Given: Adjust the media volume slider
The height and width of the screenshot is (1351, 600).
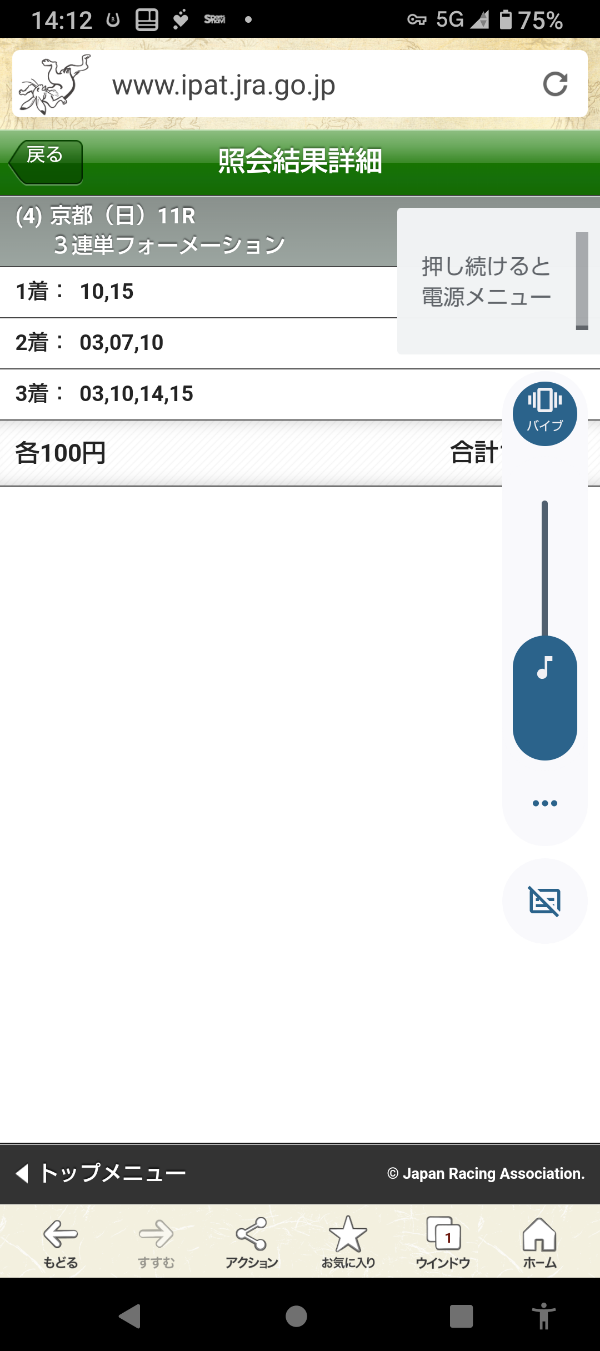Looking at the screenshot, I should pyautogui.click(x=545, y=630).
